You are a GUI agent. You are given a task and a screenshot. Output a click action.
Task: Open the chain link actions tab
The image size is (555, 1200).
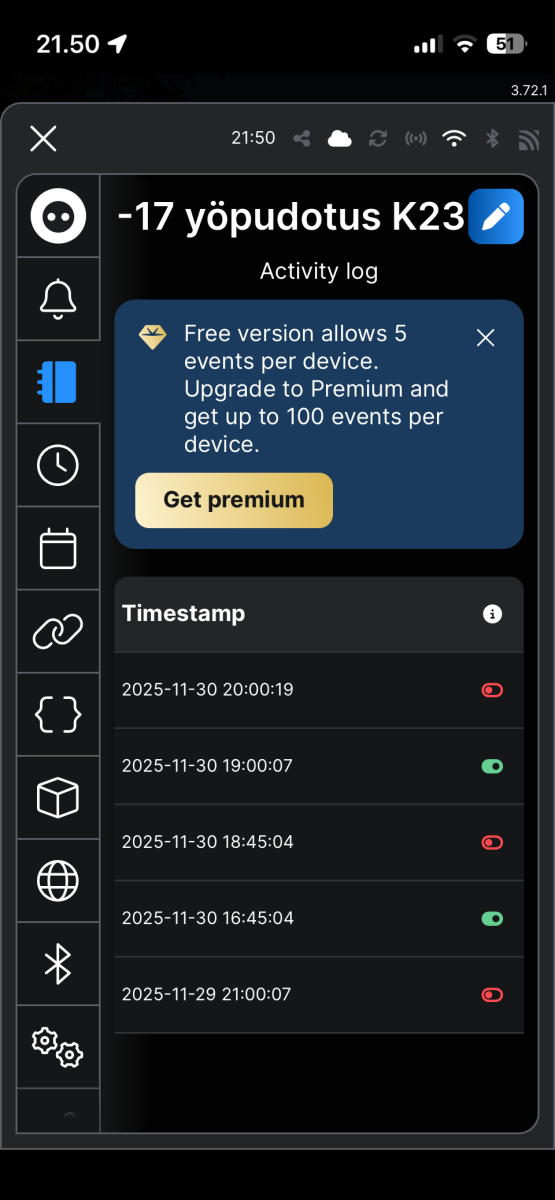(x=58, y=631)
